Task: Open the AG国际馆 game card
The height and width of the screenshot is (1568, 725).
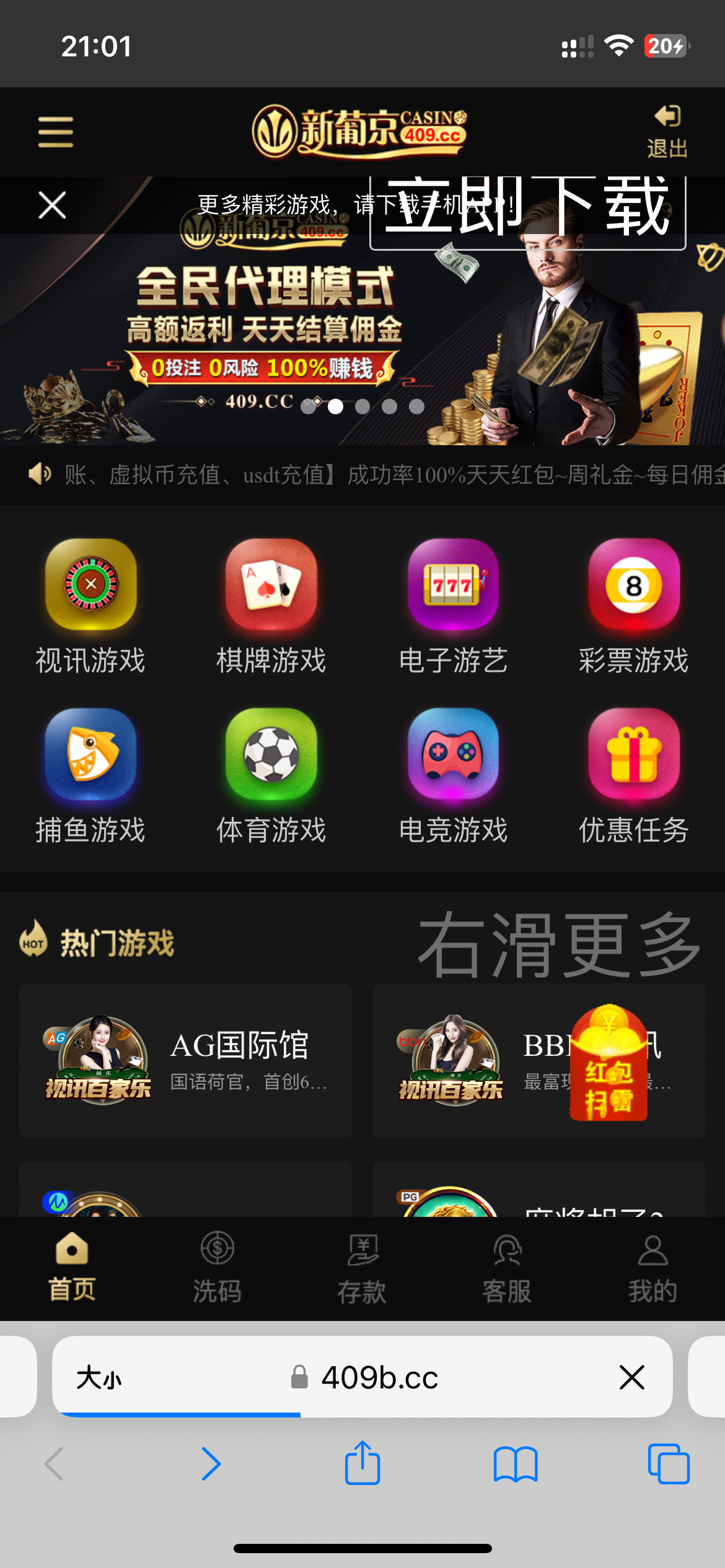Action: [x=185, y=1060]
